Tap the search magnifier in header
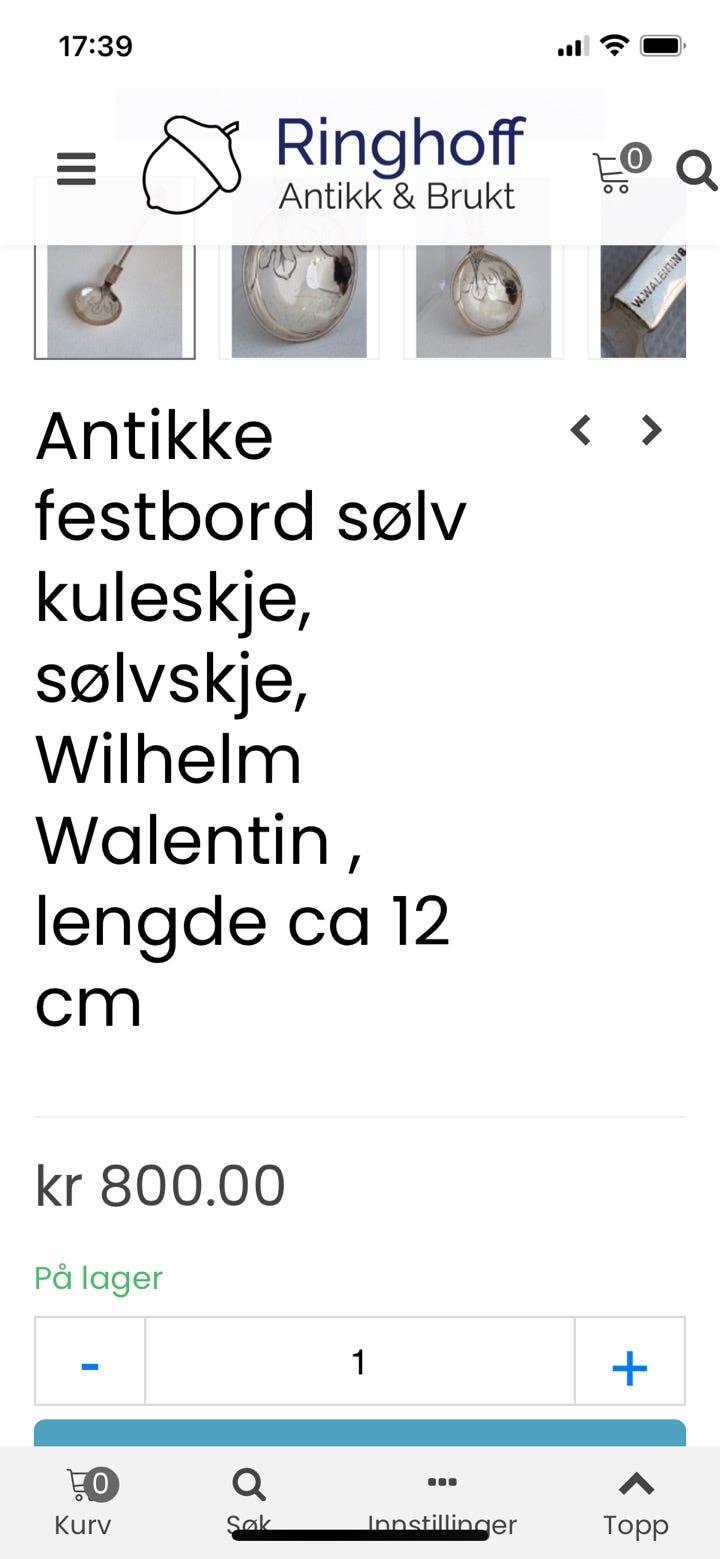The width and height of the screenshot is (720, 1559). point(697,171)
